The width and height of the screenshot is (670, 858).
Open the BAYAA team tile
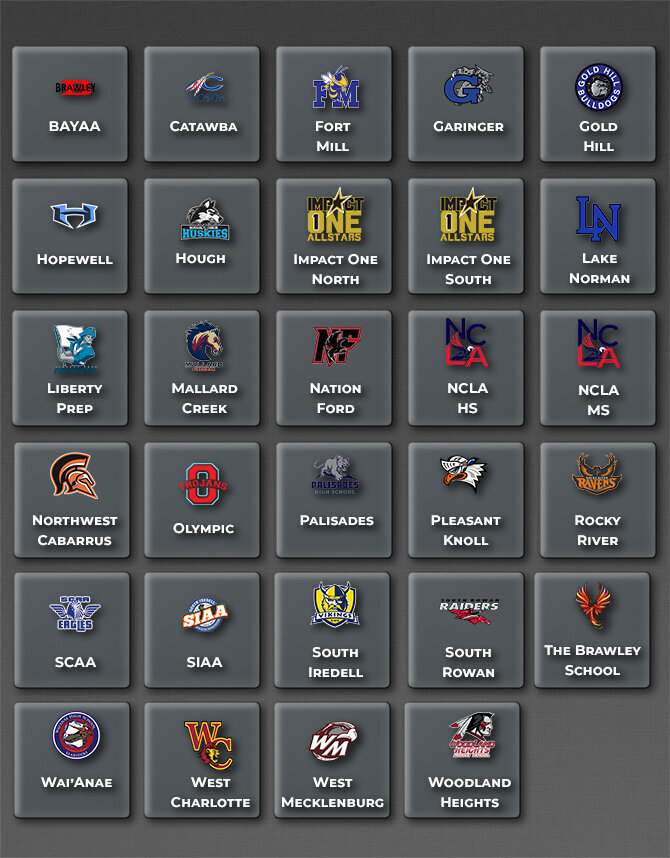(x=70, y=104)
